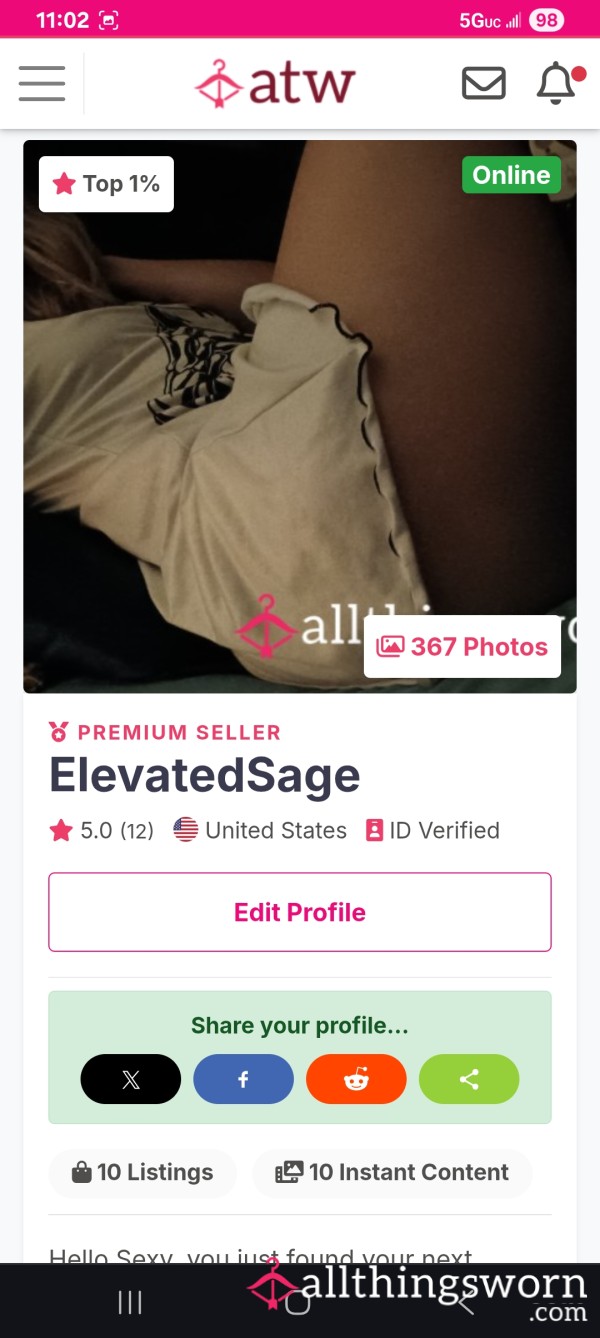Tap Edit Profile
This screenshot has width=600, height=1338.
click(300, 912)
